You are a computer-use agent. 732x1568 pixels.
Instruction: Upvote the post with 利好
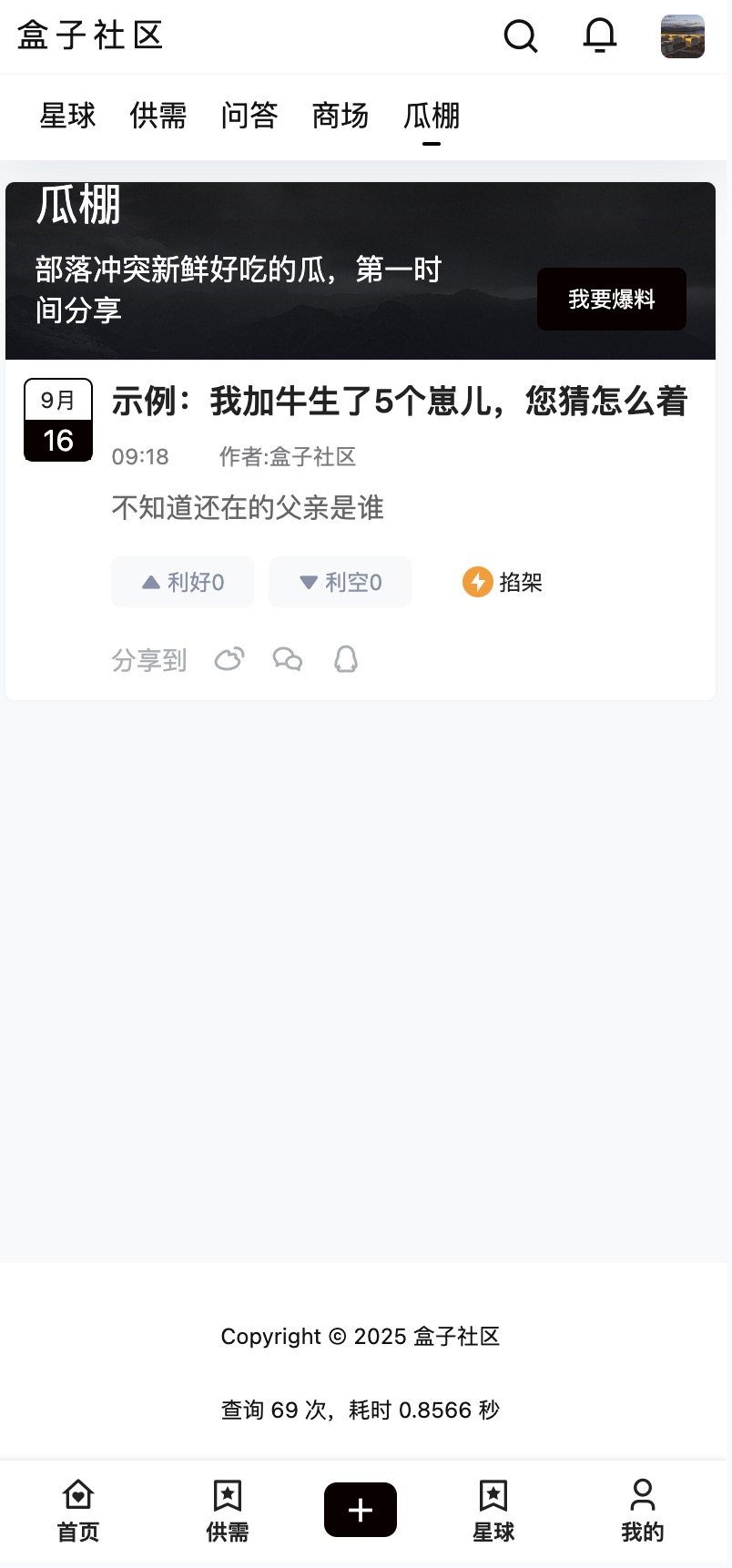coord(182,581)
